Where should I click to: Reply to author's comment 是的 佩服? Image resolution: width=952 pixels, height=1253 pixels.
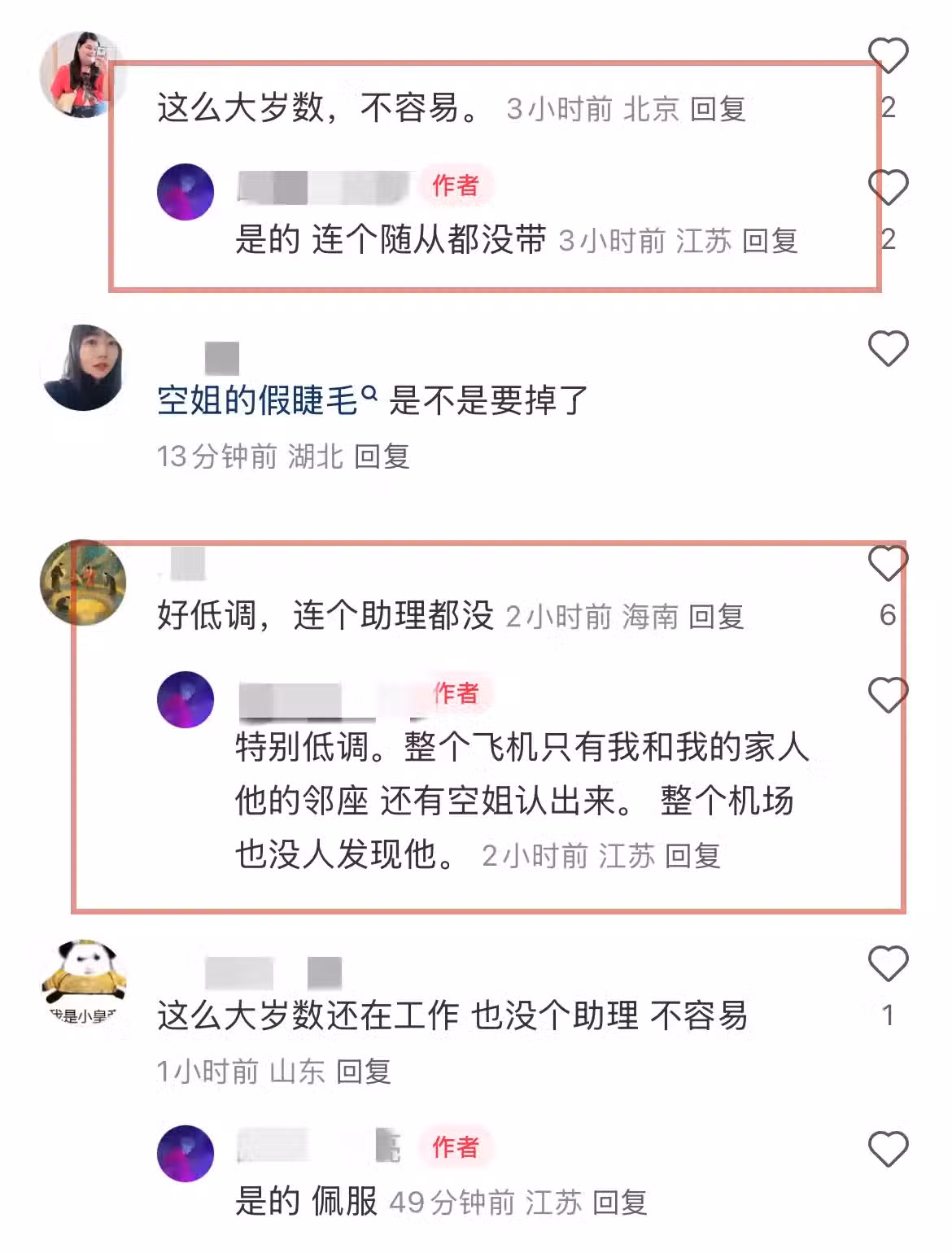click(x=619, y=1202)
